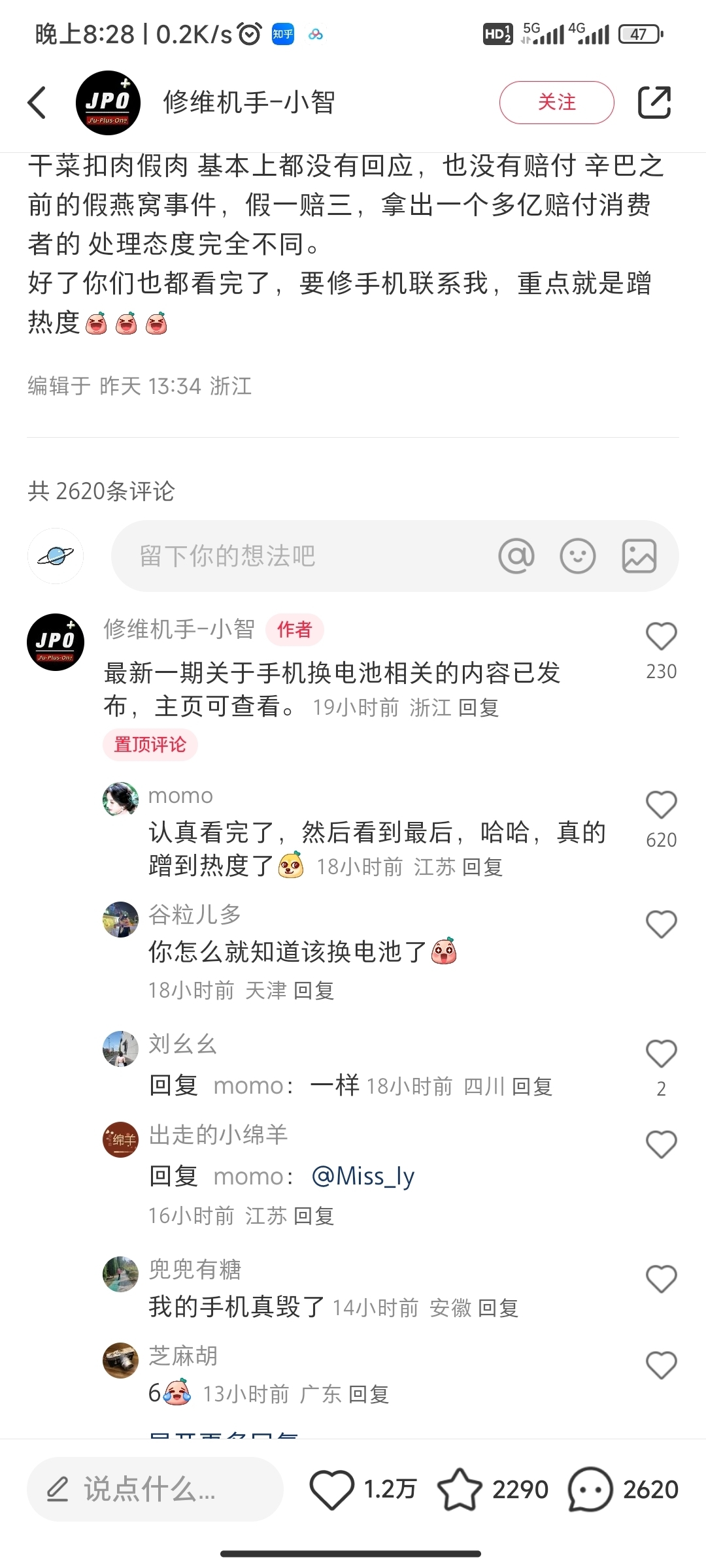
Task: Open the 说点什么 input at the bottom
Action: point(155,1489)
